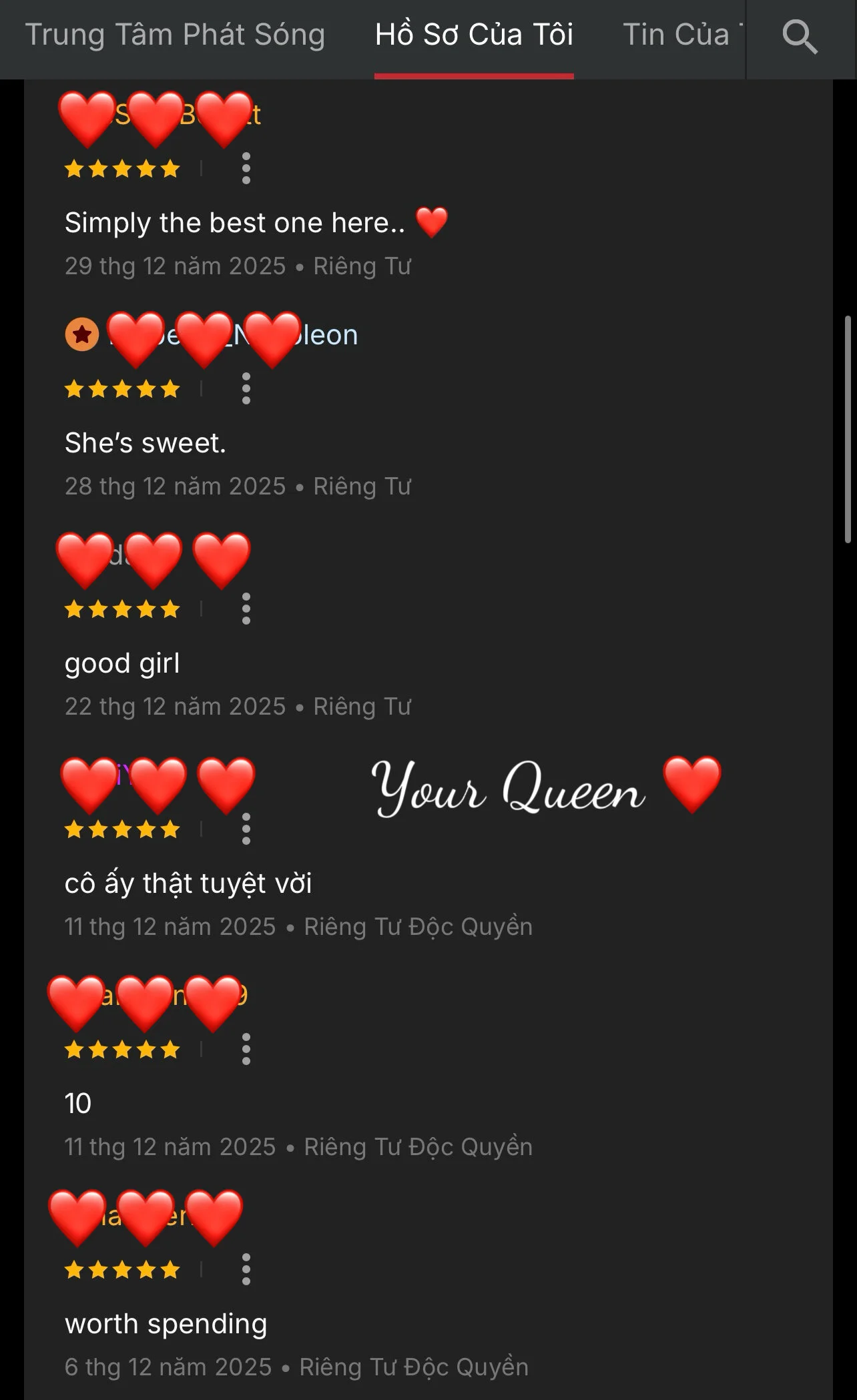Viewport: 857px width, 1400px height.
Task: Open the search magnifier icon
Action: [x=800, y=37]
